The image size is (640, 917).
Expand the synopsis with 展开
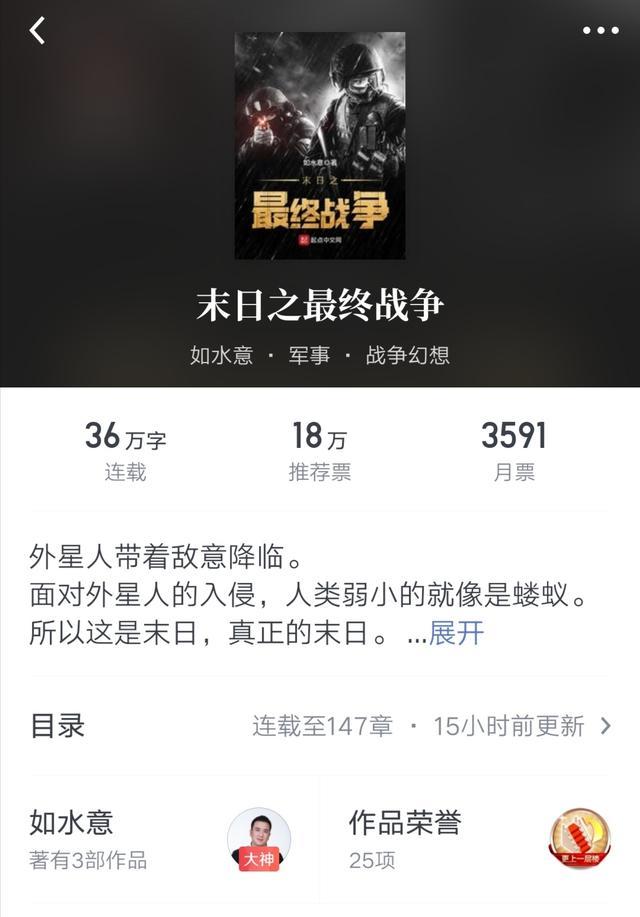pyautogui.click(x=456, y=633)
